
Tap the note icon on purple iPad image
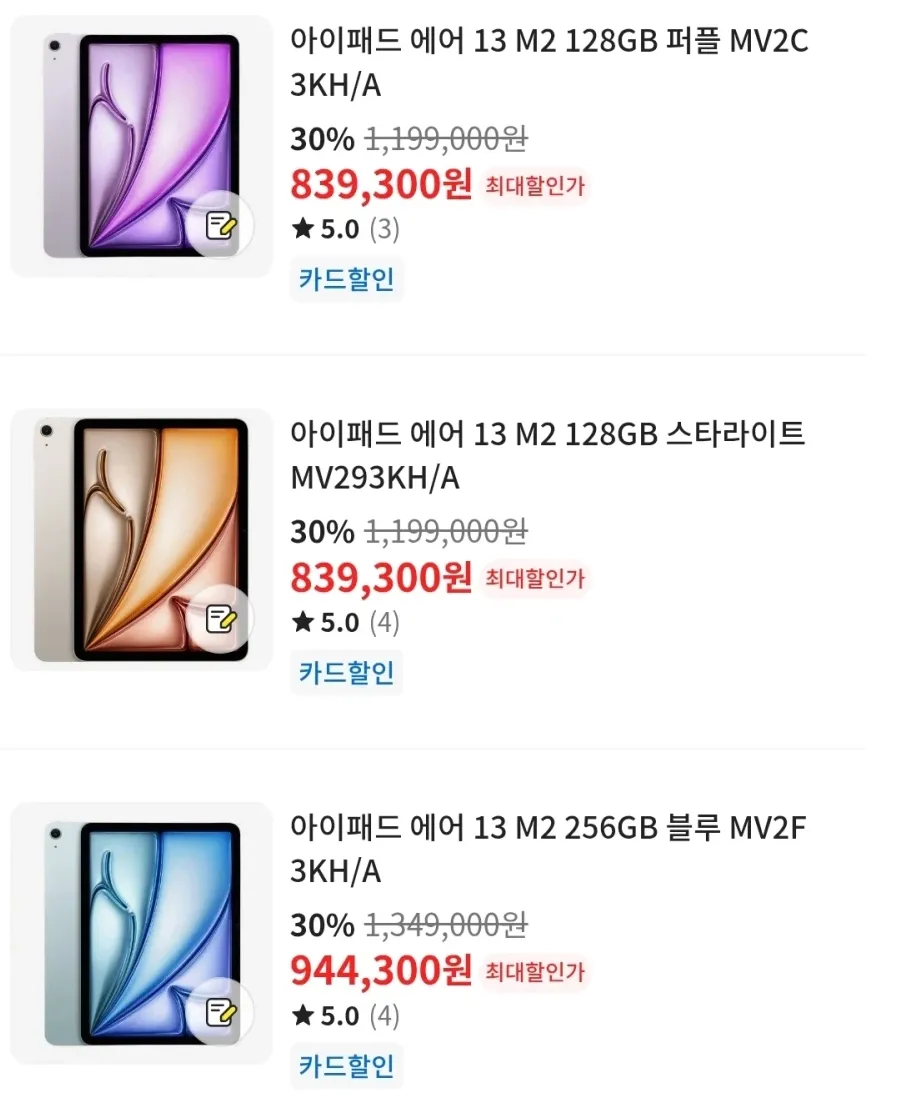221,225
